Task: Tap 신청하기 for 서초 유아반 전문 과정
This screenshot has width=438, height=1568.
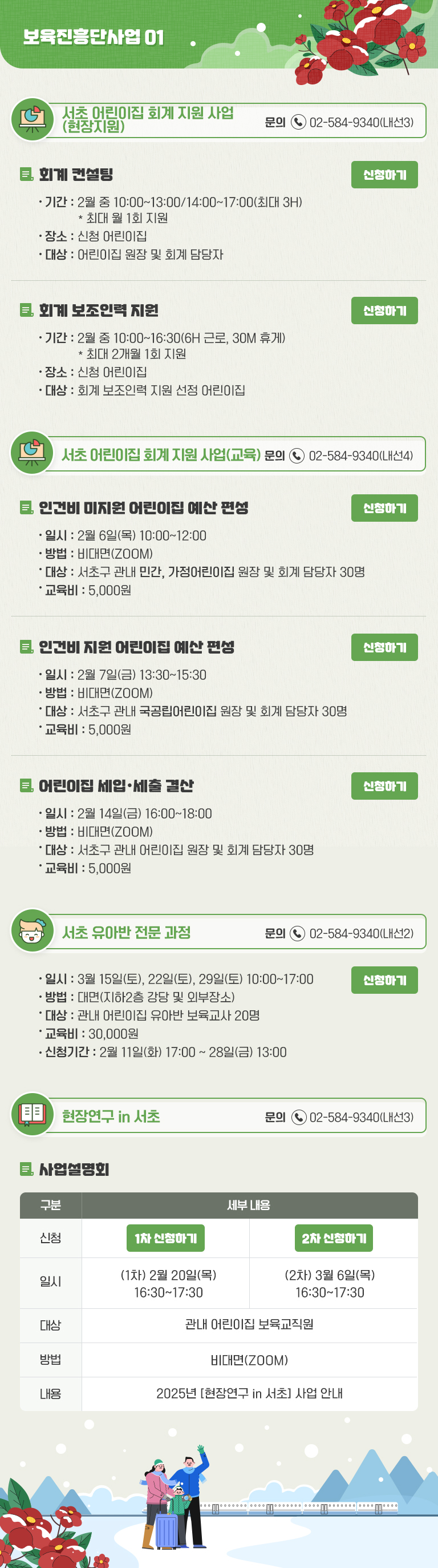Action: pos(384,980)
